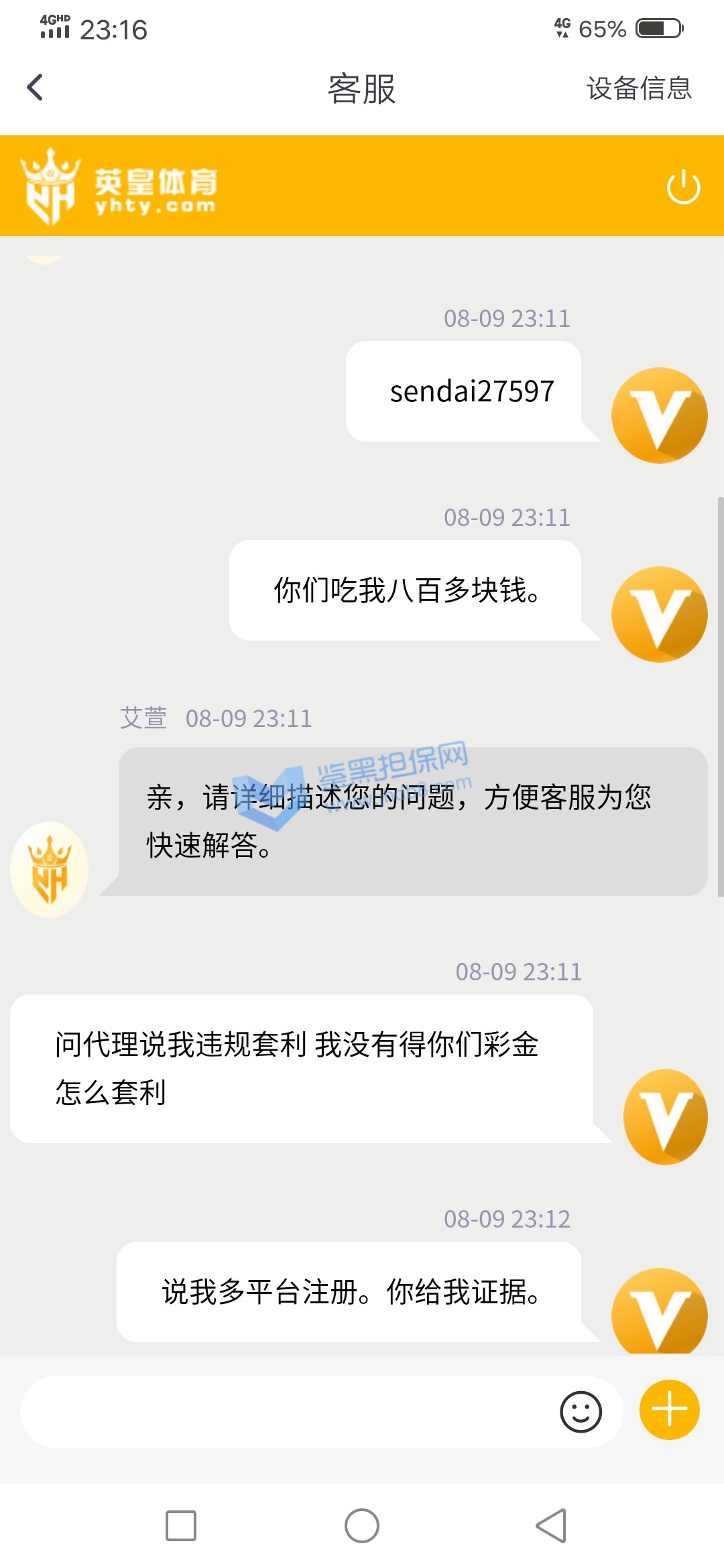
Task: Open 设备信息 in the header
Action: pos(638,88)
